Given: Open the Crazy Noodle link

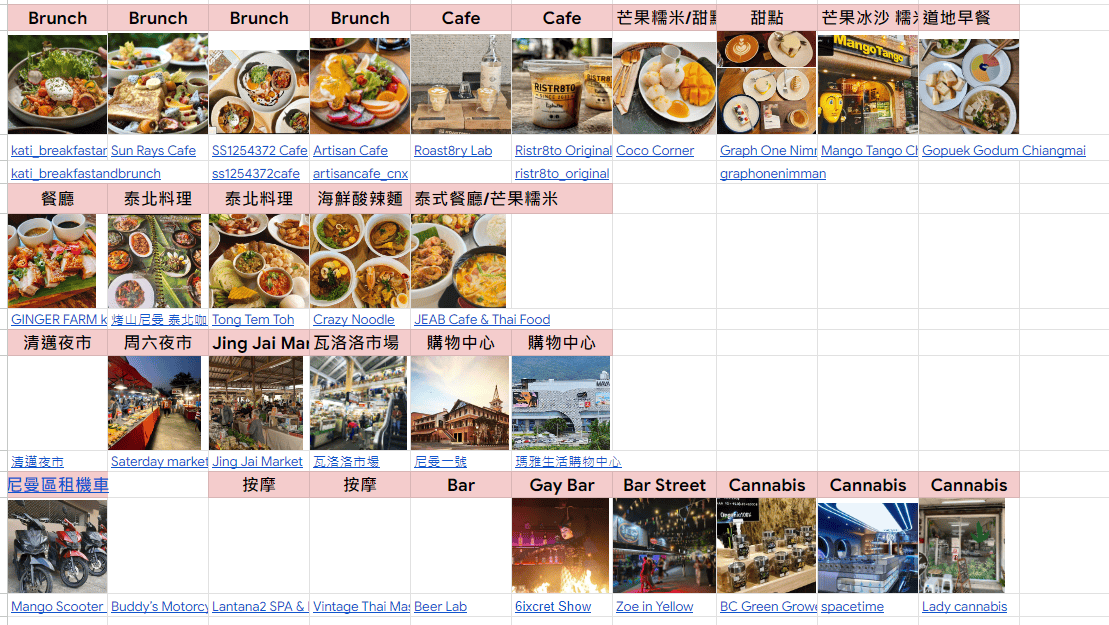Looking at the screenshot, I should coord(353,320).
